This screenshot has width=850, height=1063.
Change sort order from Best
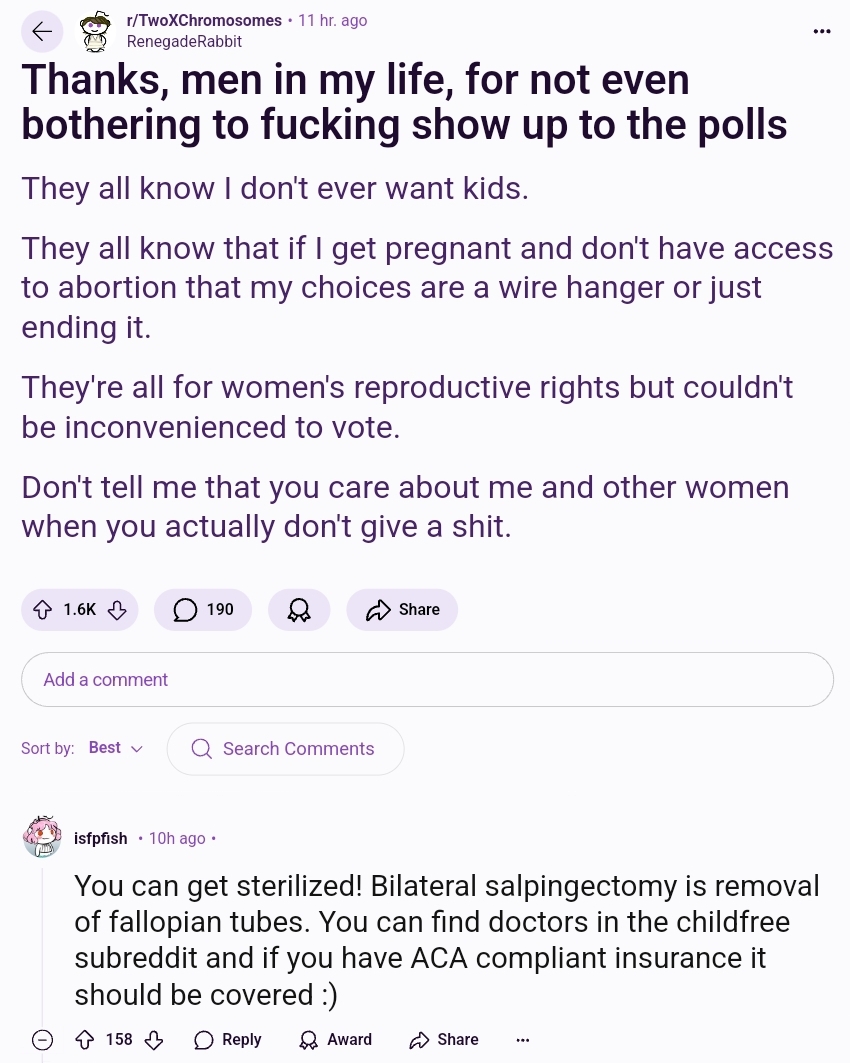[115, 748]
